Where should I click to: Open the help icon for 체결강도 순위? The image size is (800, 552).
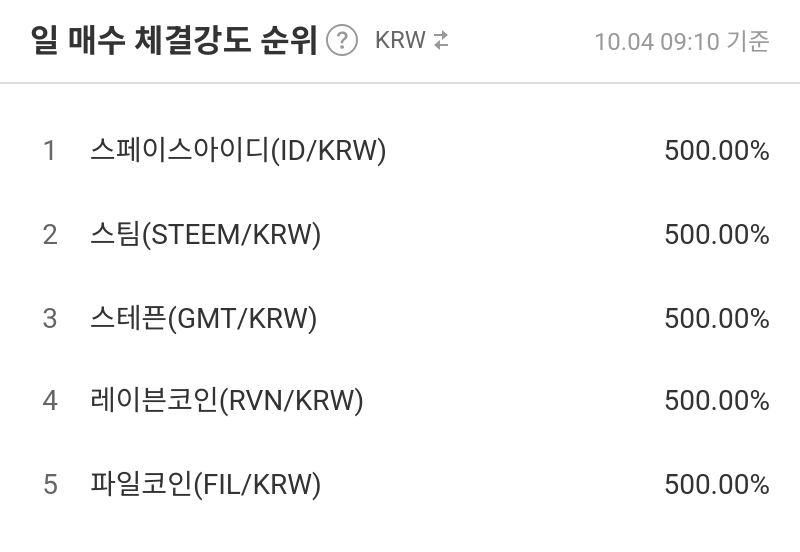tap(342, 41)
